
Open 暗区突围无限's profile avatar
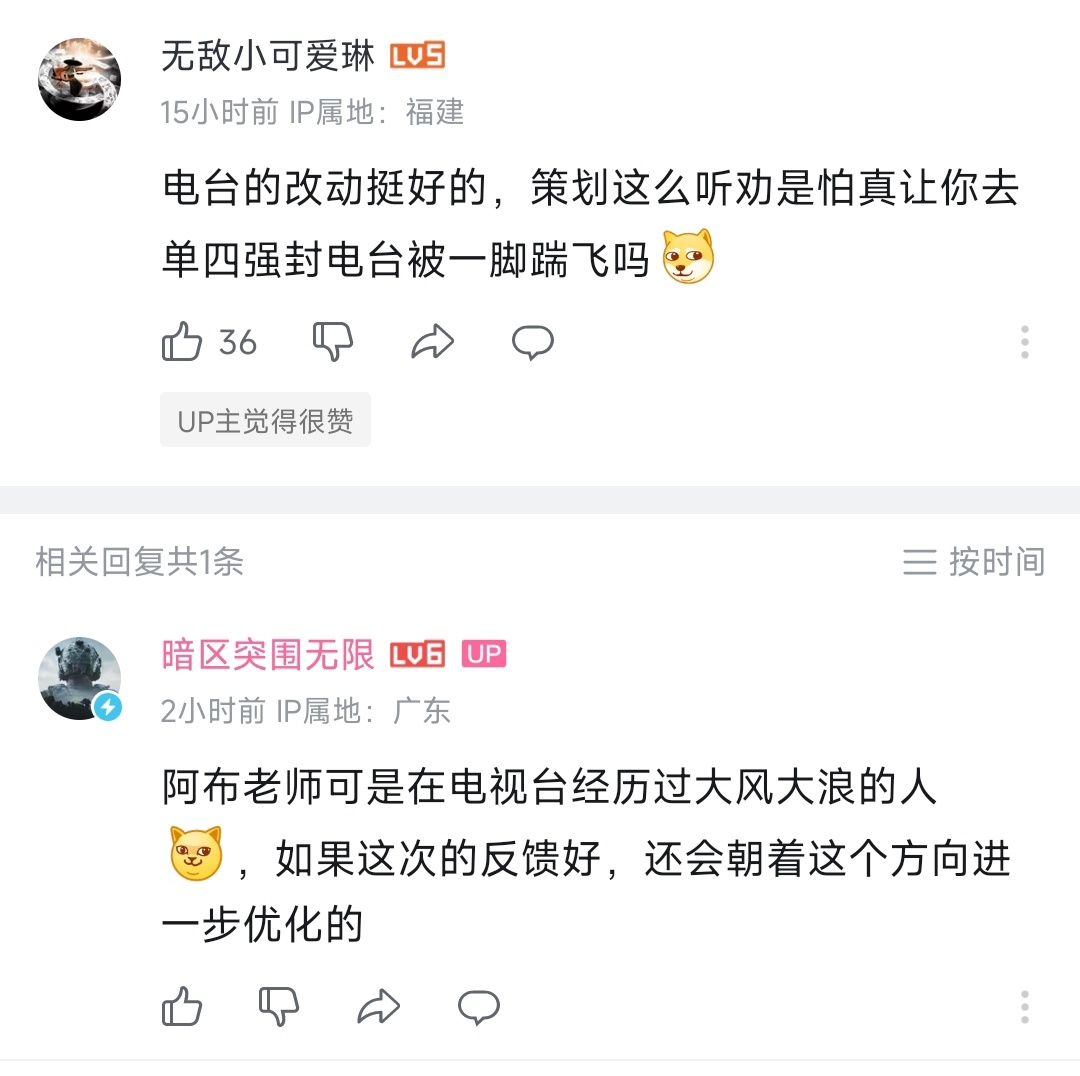[x=79, y=678]
